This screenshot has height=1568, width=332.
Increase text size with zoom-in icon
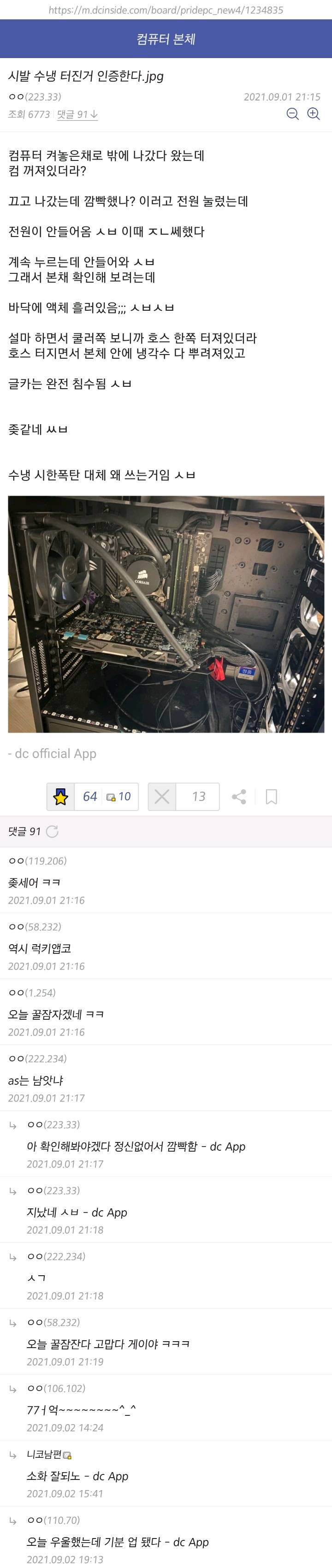point(313,114)
